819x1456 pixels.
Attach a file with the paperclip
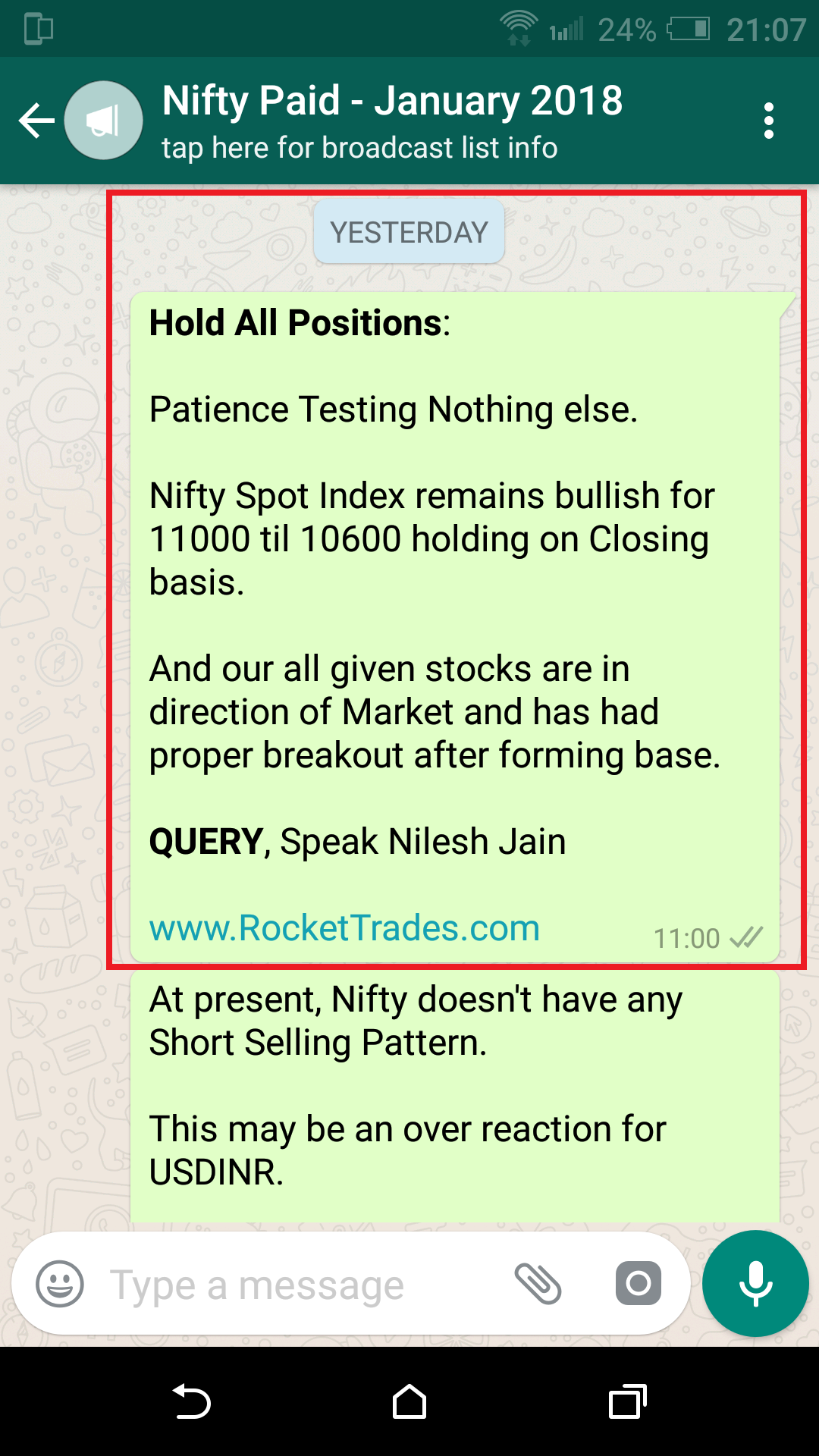[538, 1284]
